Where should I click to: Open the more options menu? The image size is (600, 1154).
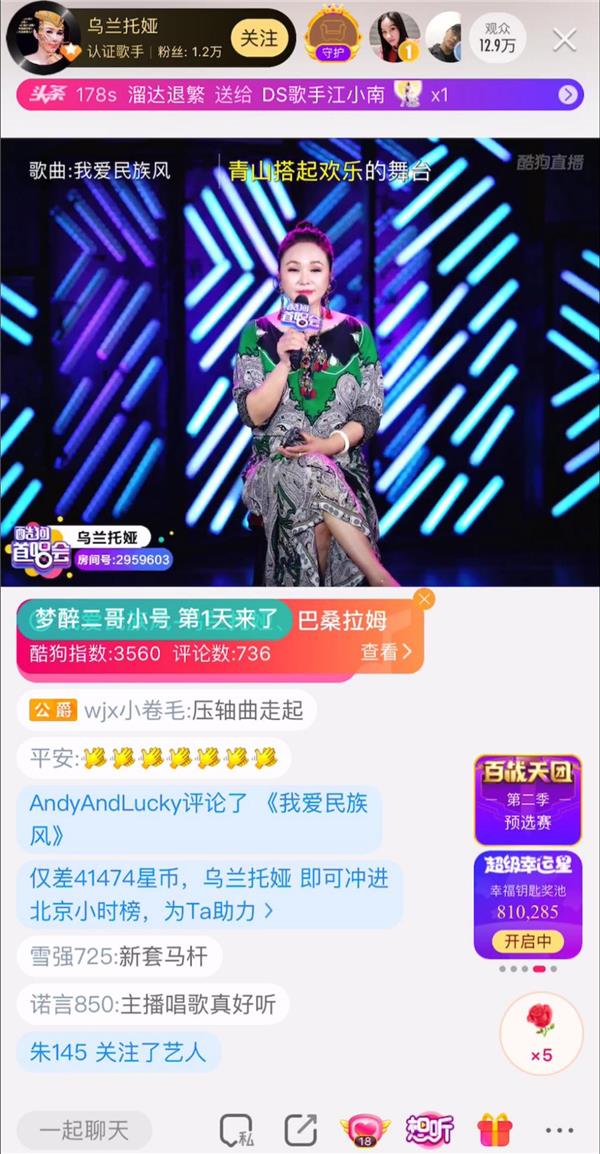559,1131
